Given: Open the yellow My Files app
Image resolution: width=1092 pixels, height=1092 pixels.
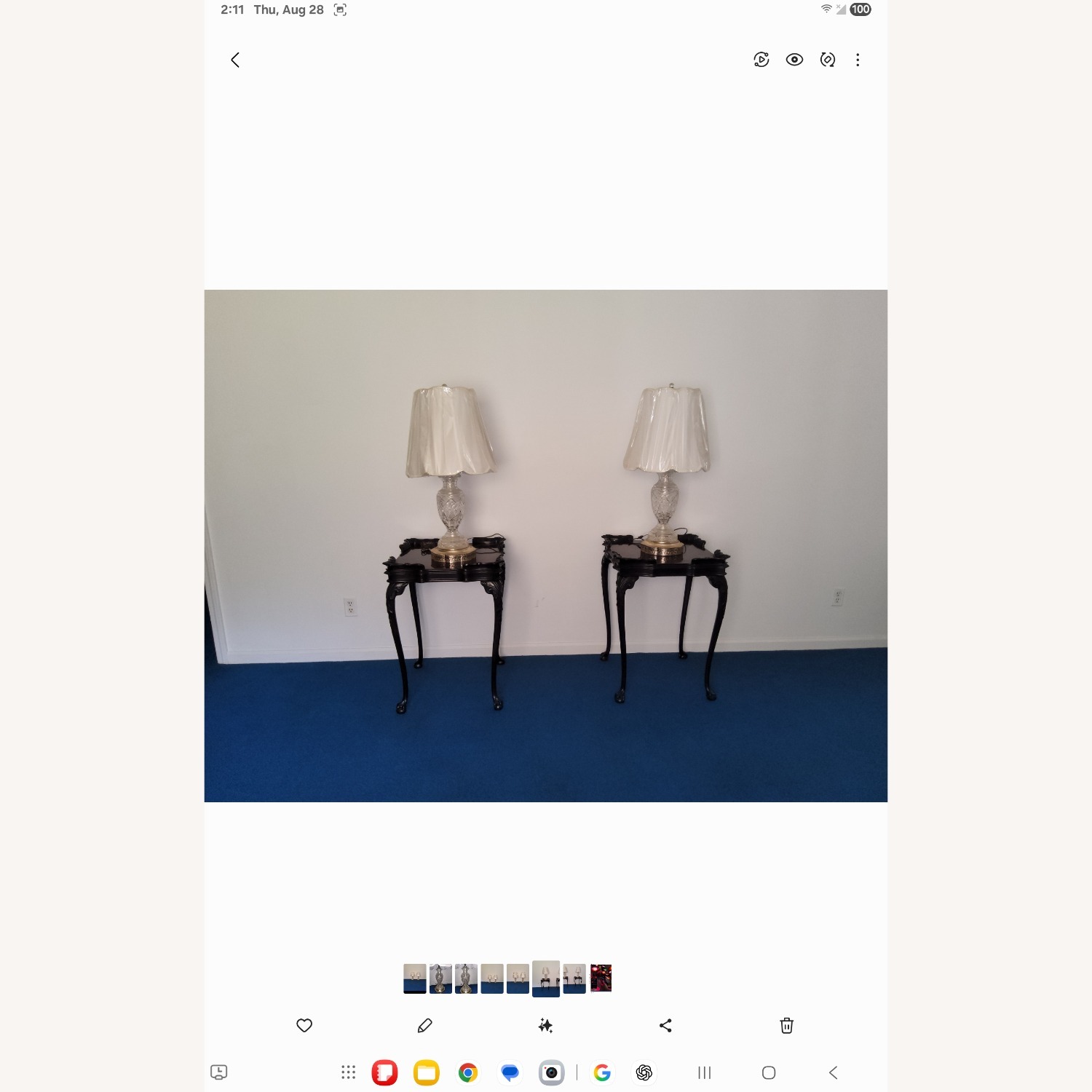Looking at the screenshot, I should click(427, 1072).
